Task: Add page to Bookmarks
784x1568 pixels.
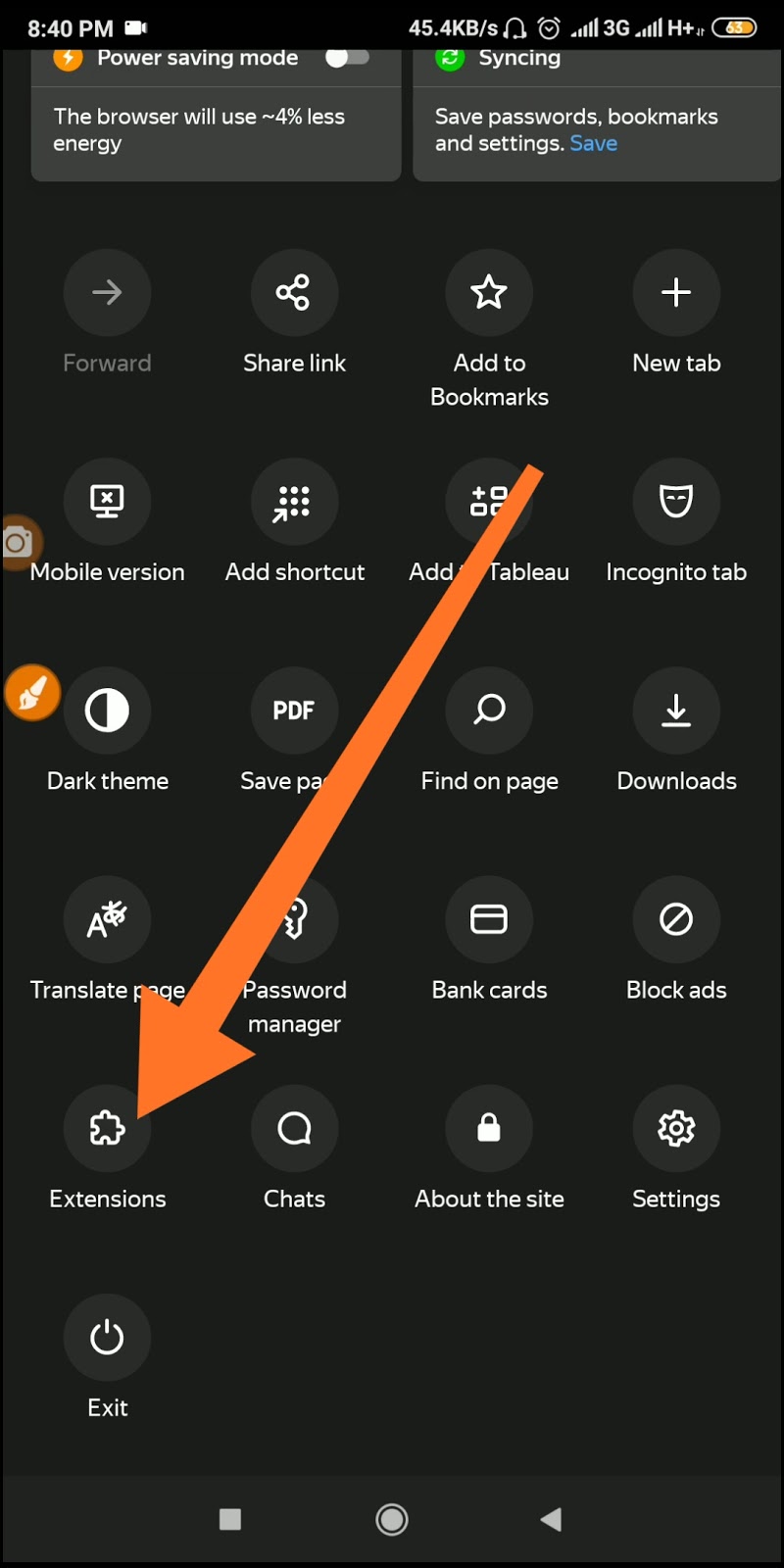Action: [x=489, y=292]
